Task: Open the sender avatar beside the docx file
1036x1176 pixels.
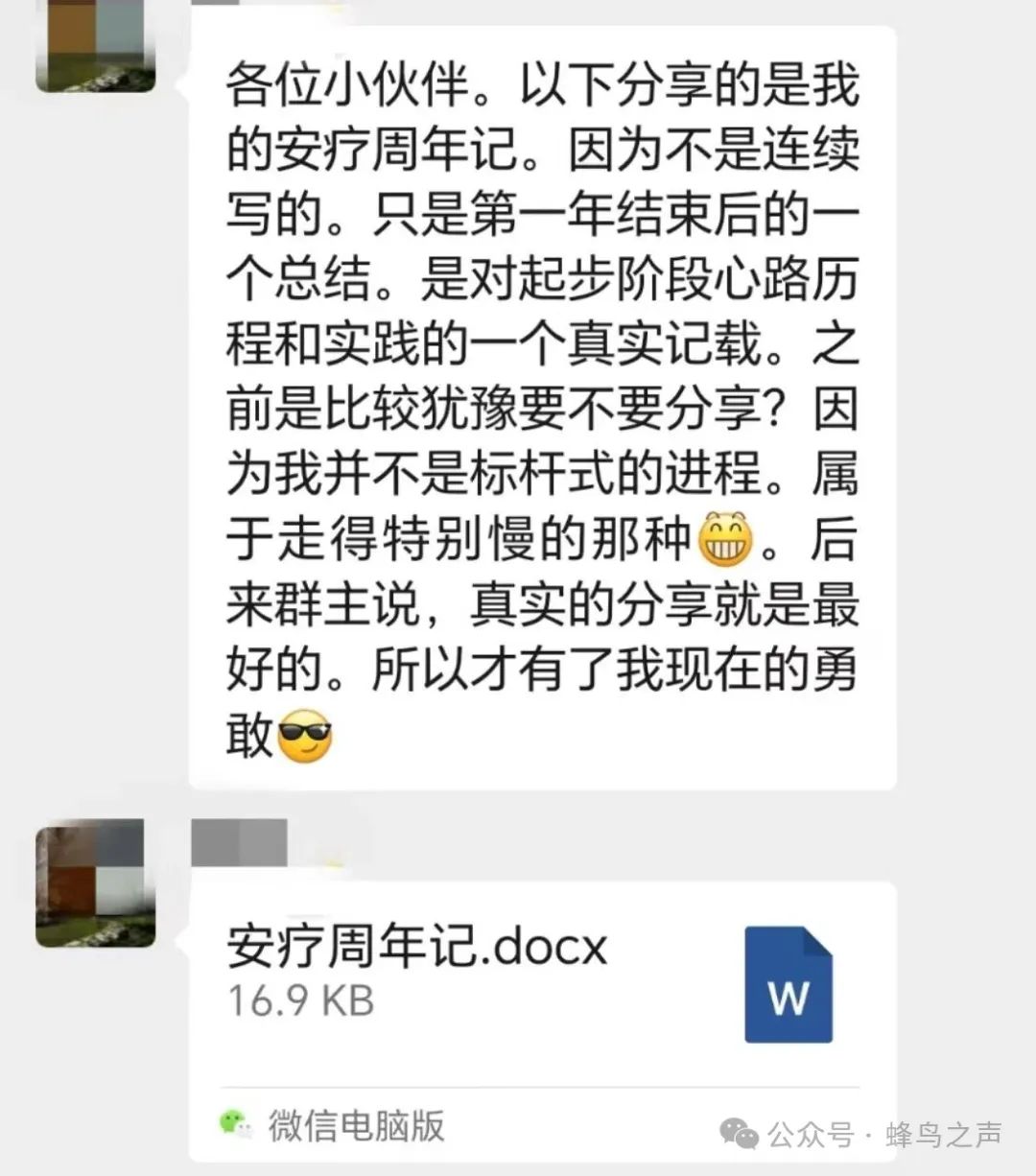Action: 95,883
